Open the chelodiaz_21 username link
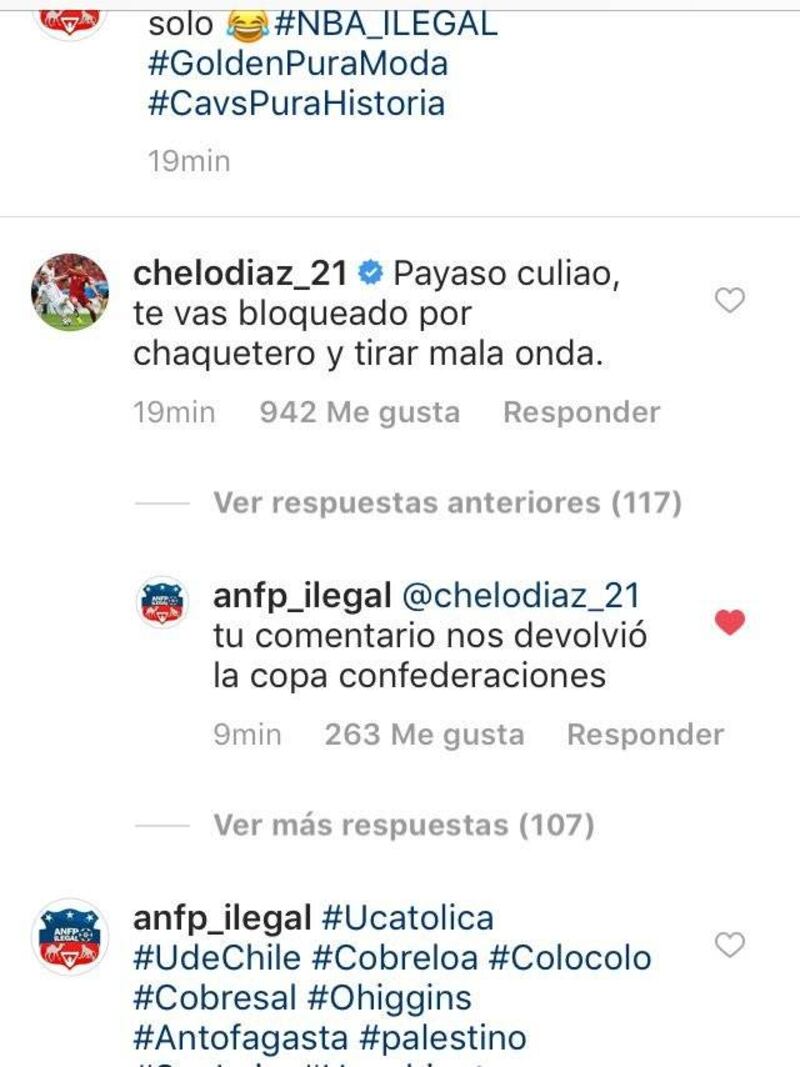Screen dimensions: 800x1067 pos(240,272)
